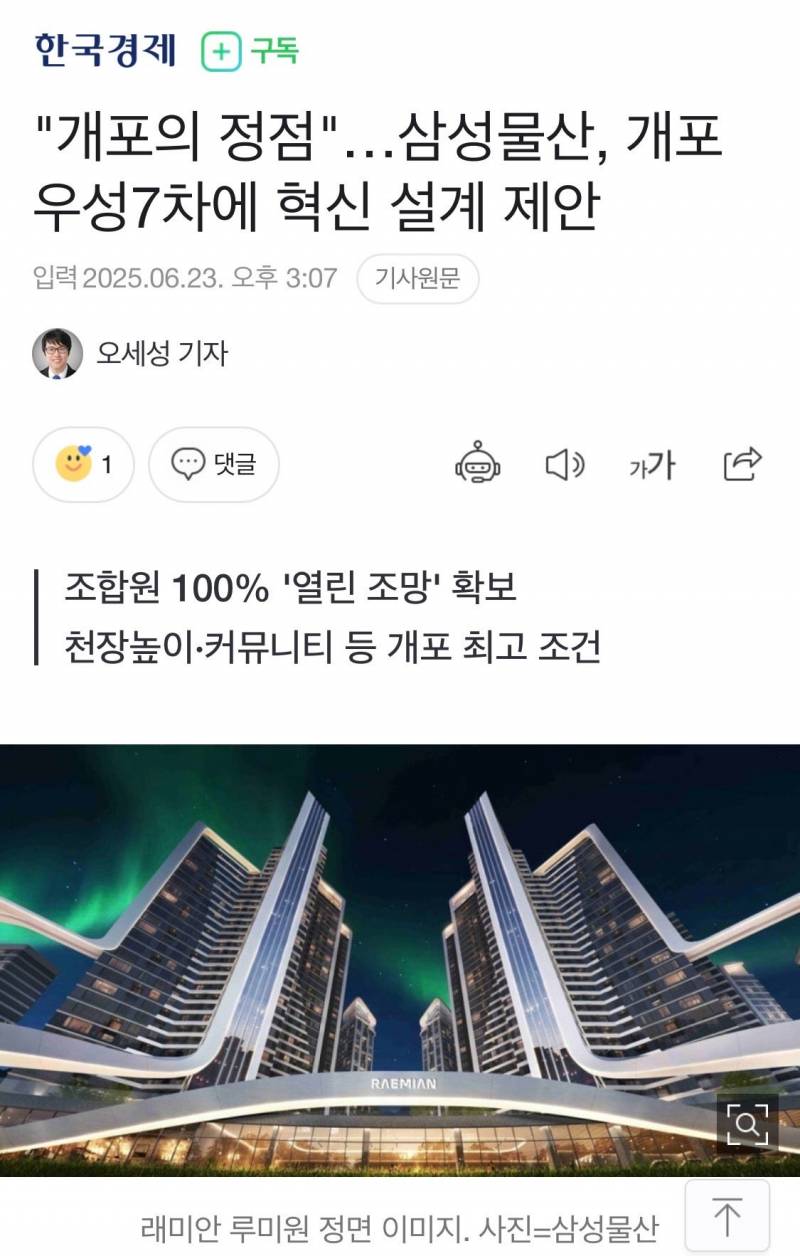Open the AI summary robot icon
Image resolution: width=800 pixels, height=1256 pixels.
tap(478, 464)
